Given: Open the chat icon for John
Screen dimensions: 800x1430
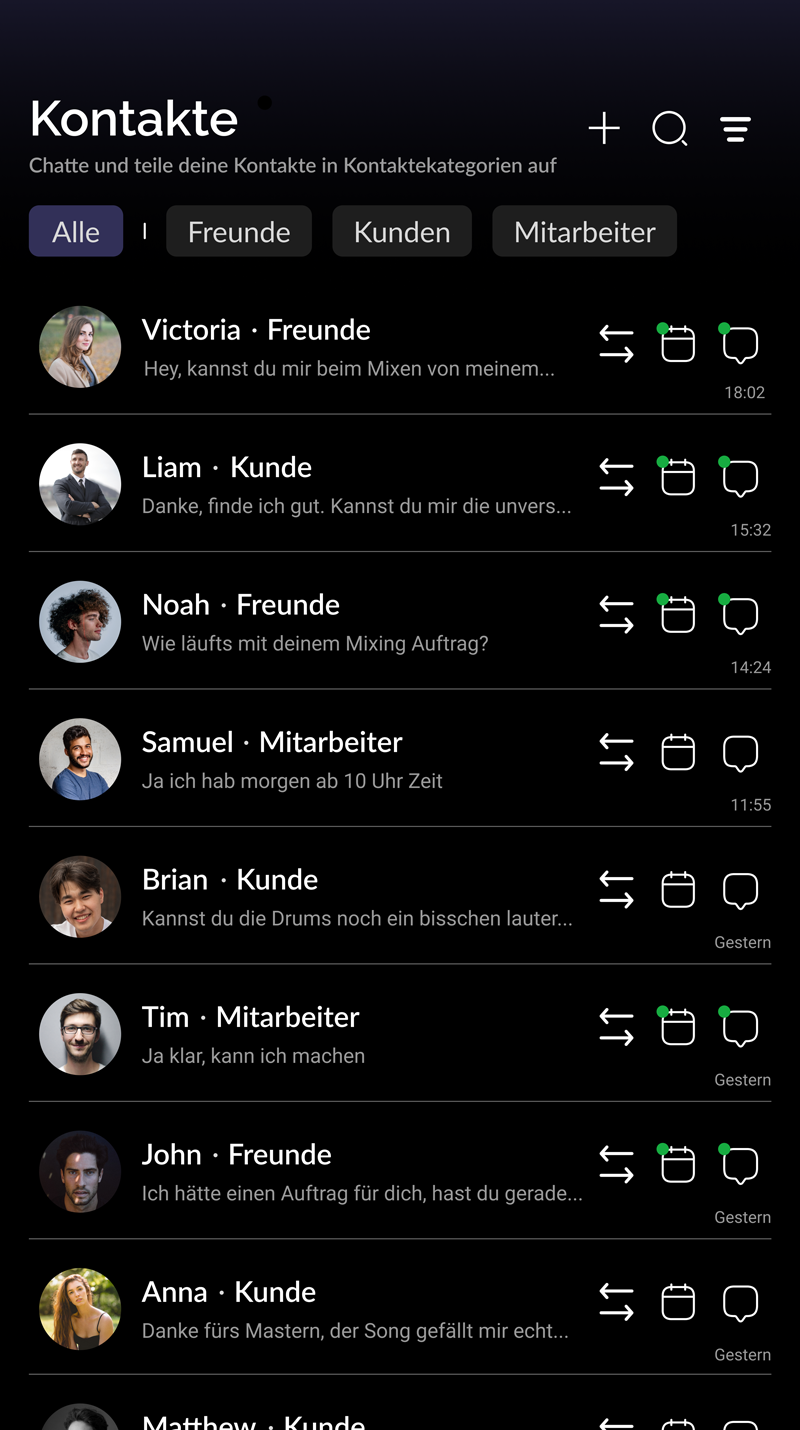Looking at the screenshot, I should 740,1165.
